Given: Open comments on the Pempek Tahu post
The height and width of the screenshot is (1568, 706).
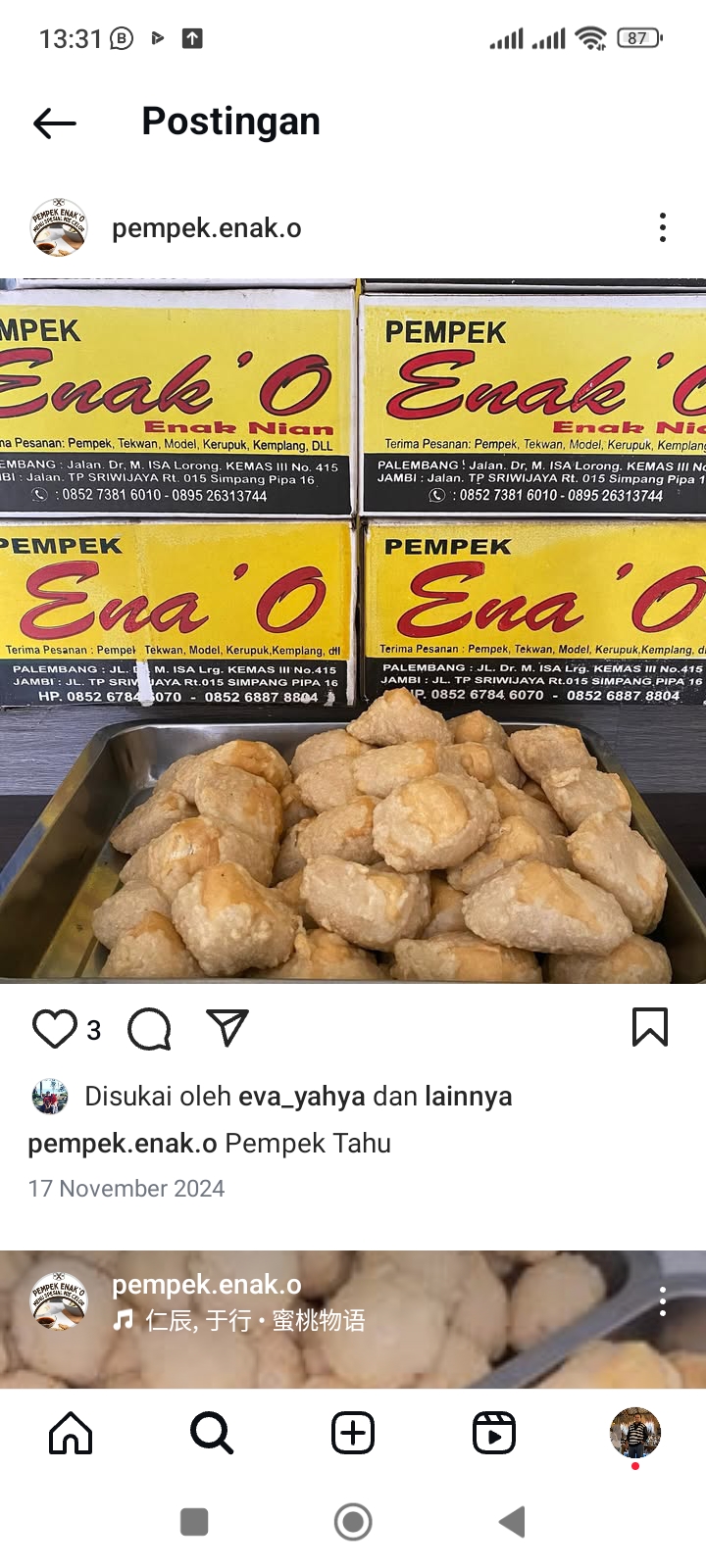Looking at the screenshot, I should (149, 1029).
